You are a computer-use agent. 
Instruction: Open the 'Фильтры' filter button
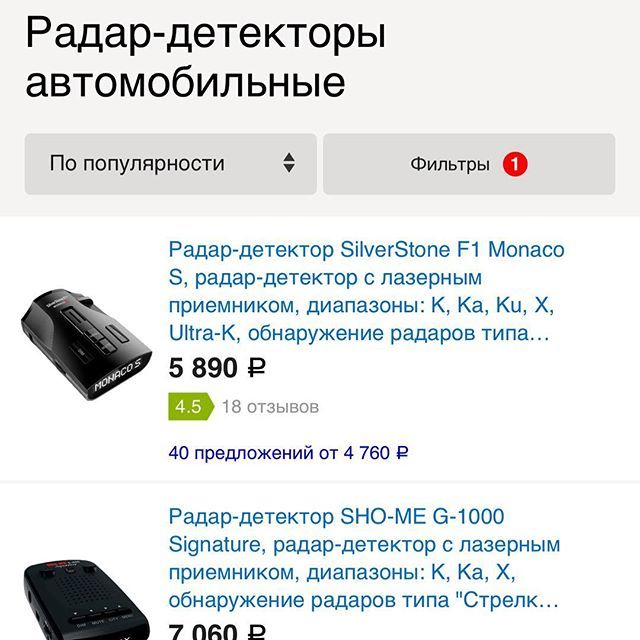pyautogui.click(x=468, y=164)
